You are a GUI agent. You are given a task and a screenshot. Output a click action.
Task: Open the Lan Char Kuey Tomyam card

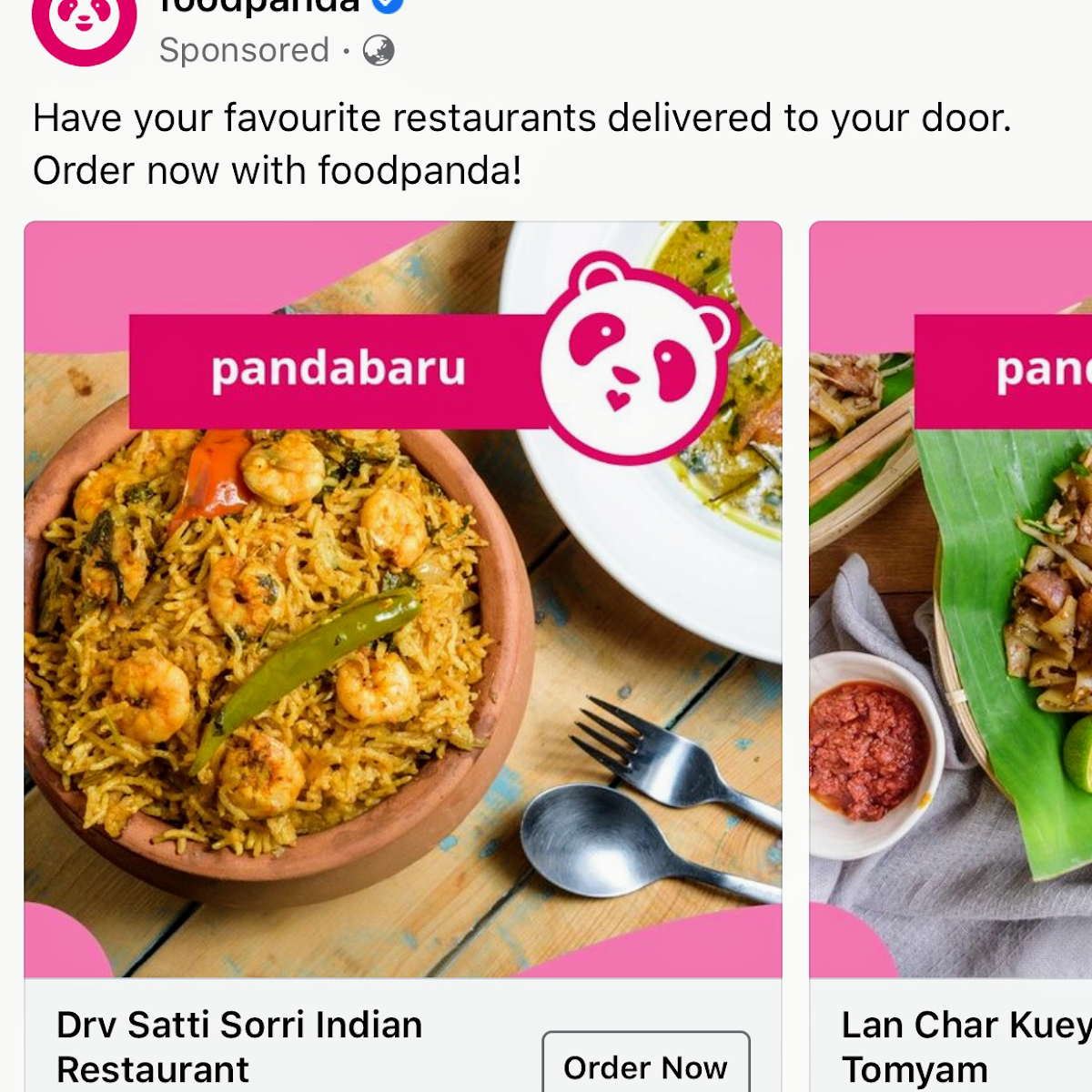[x=951, y=656]
